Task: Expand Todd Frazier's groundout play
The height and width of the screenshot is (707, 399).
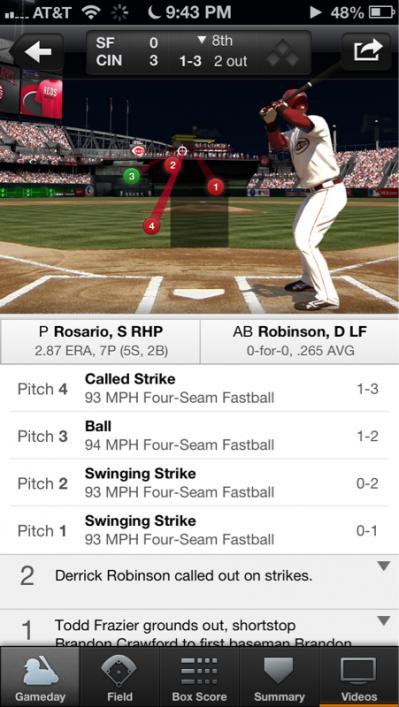Action: (383, 621)
